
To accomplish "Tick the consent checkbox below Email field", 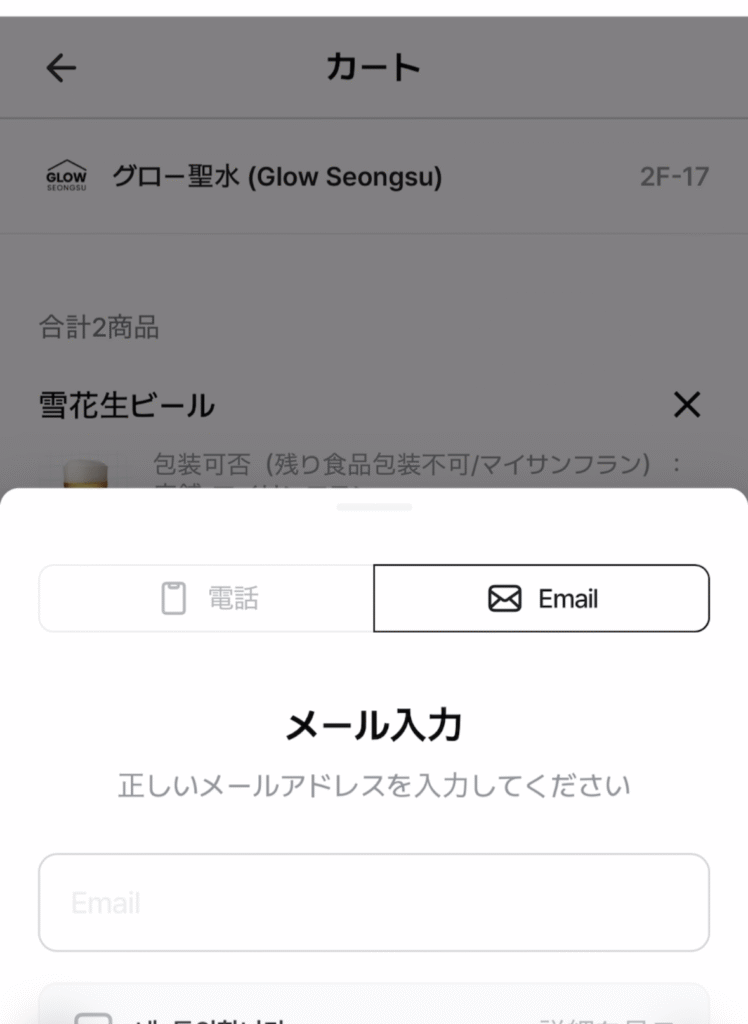I will (94, 1016).
